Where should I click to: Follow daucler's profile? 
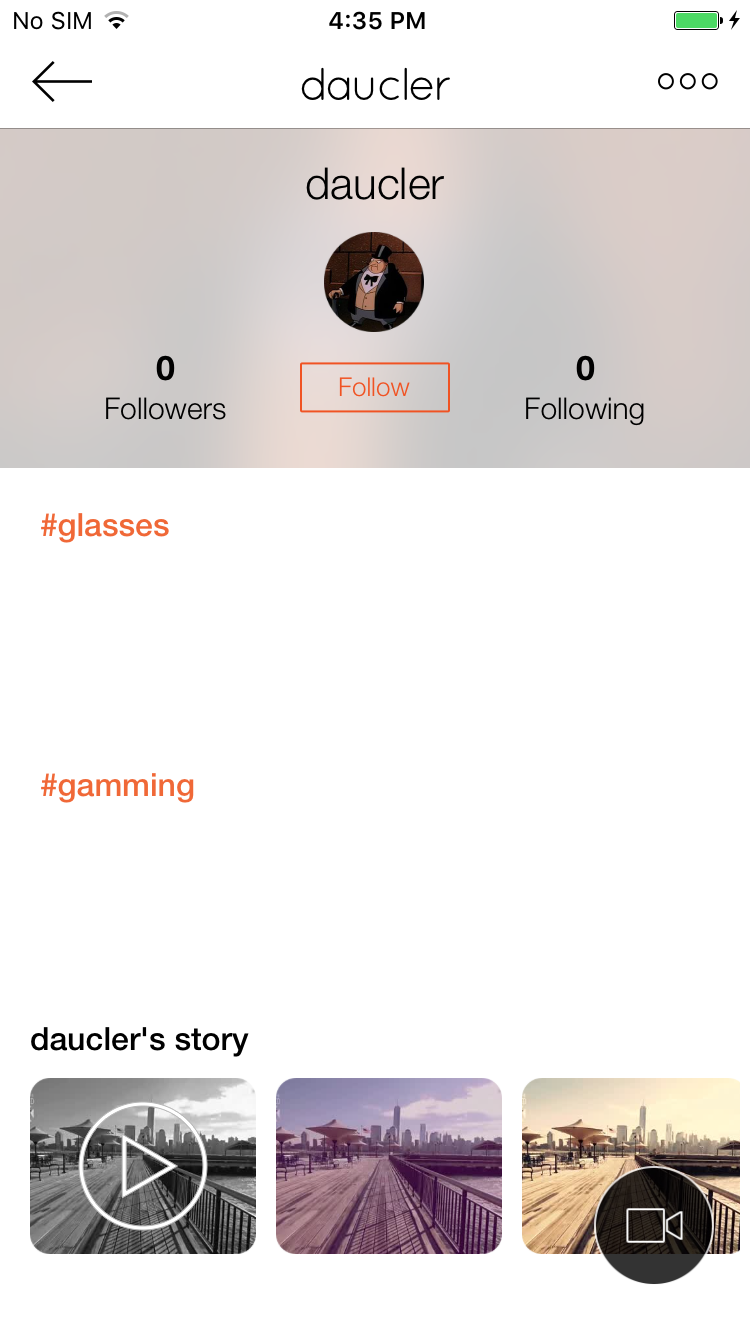[374, 388]
